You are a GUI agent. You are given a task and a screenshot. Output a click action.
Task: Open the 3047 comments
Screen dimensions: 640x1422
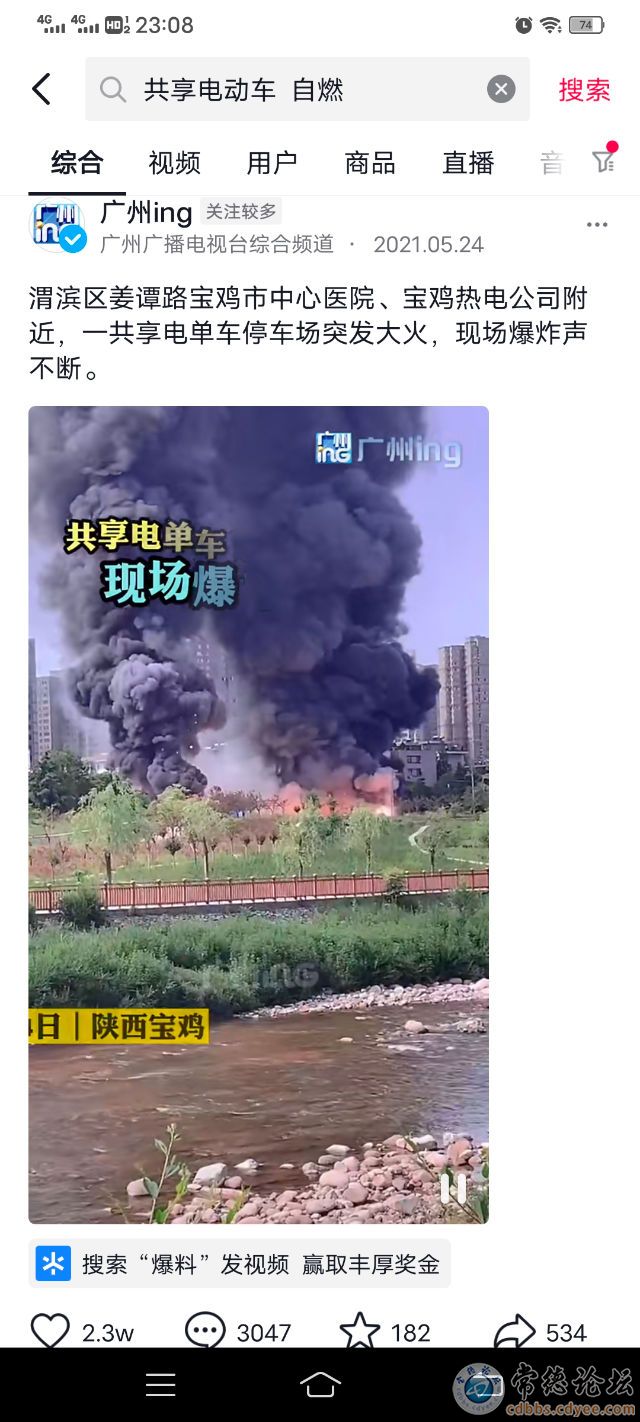point(205,1332)
